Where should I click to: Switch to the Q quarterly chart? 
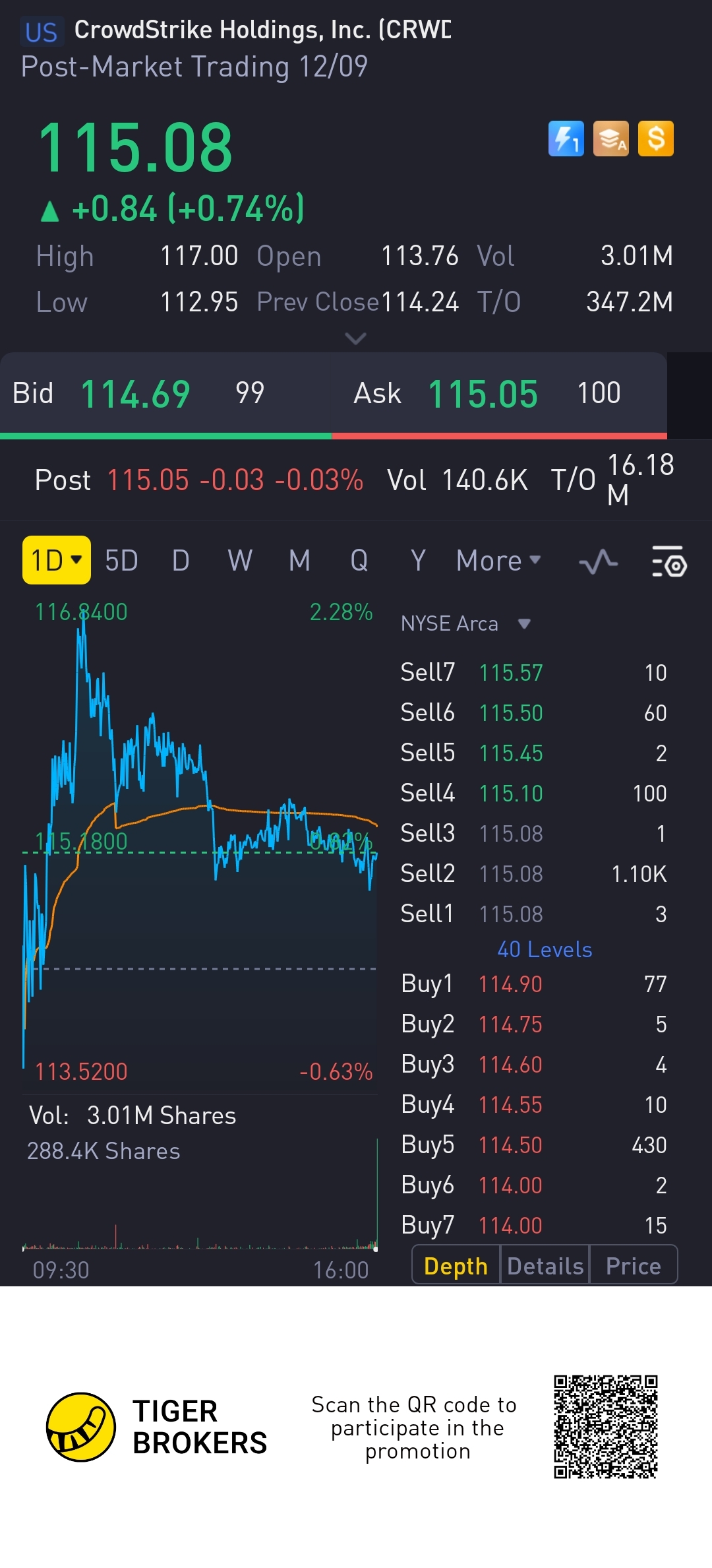click(x=359, y=561)
